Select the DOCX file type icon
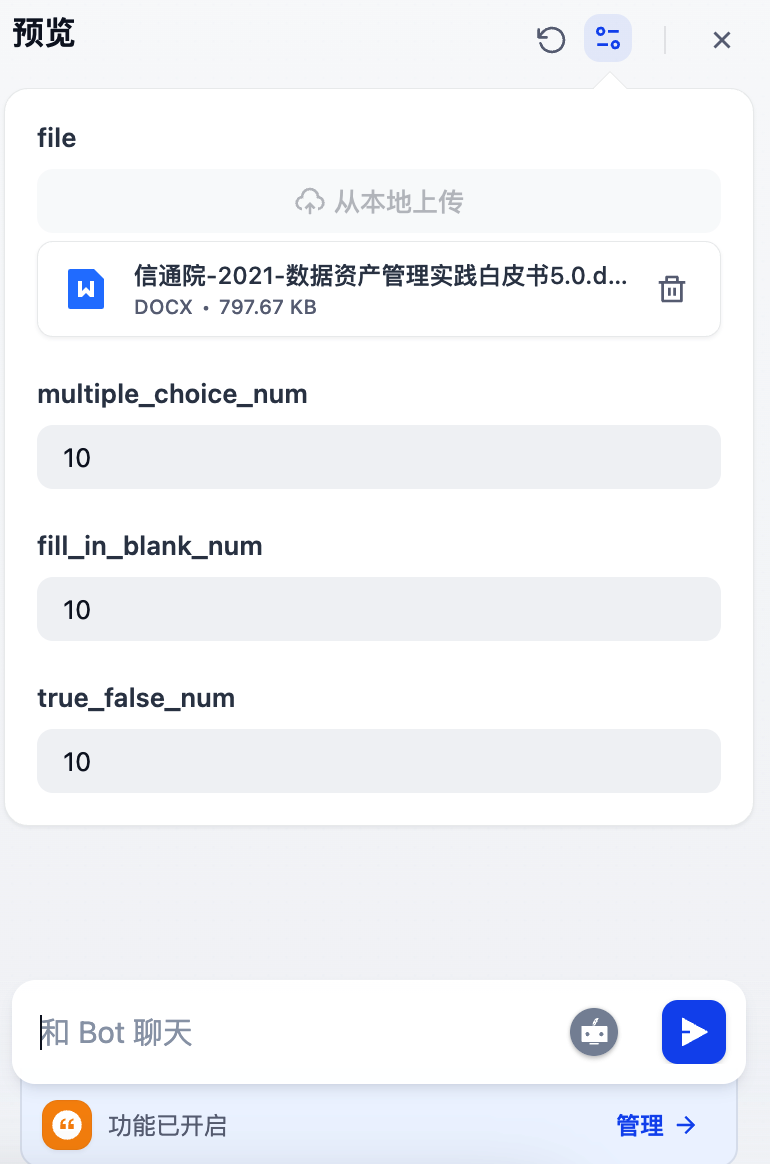This screenshot has height=1164, width=770. point(85,288)
